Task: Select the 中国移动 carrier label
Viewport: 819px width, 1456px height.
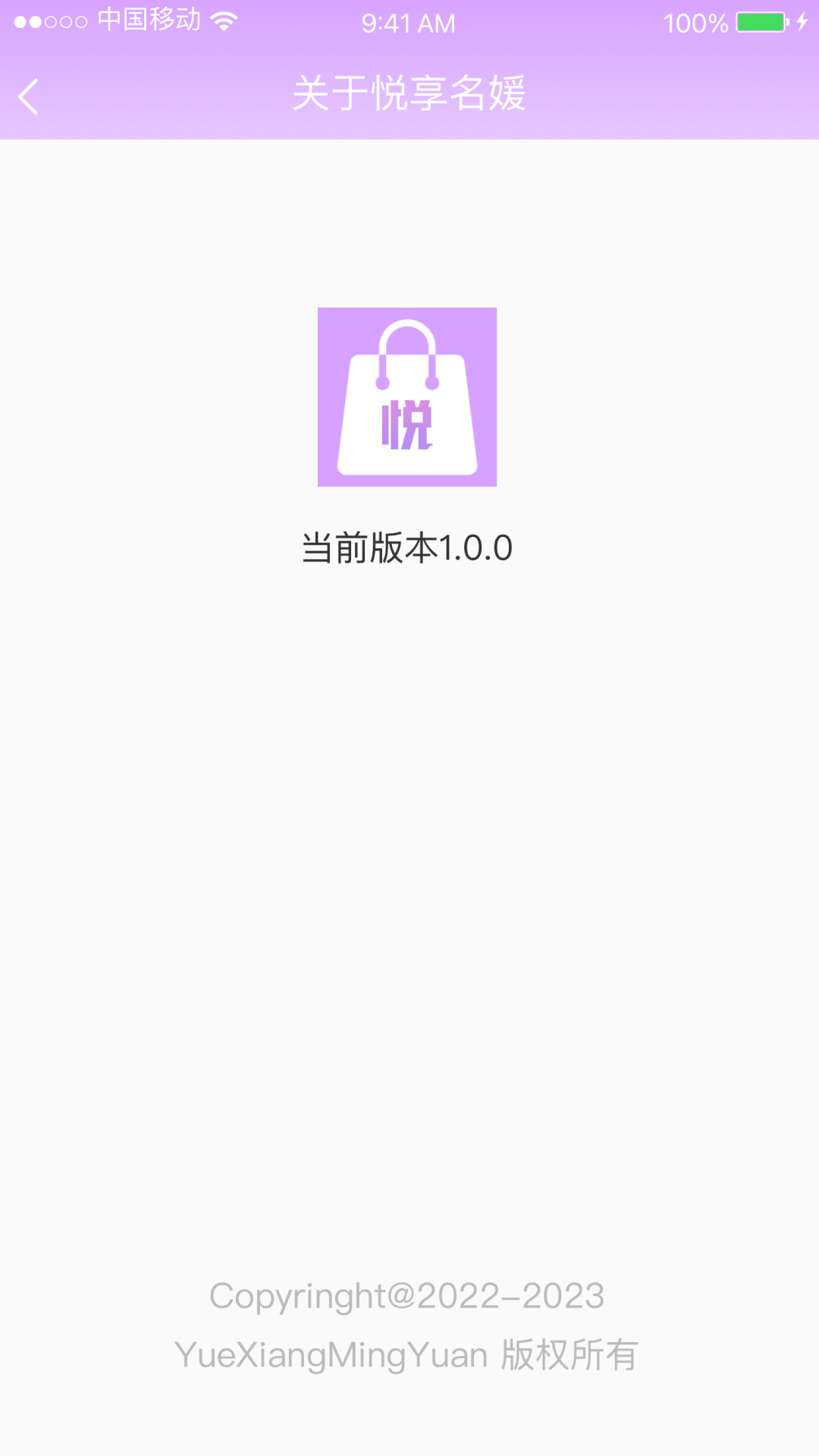Action: pos(148,20)
